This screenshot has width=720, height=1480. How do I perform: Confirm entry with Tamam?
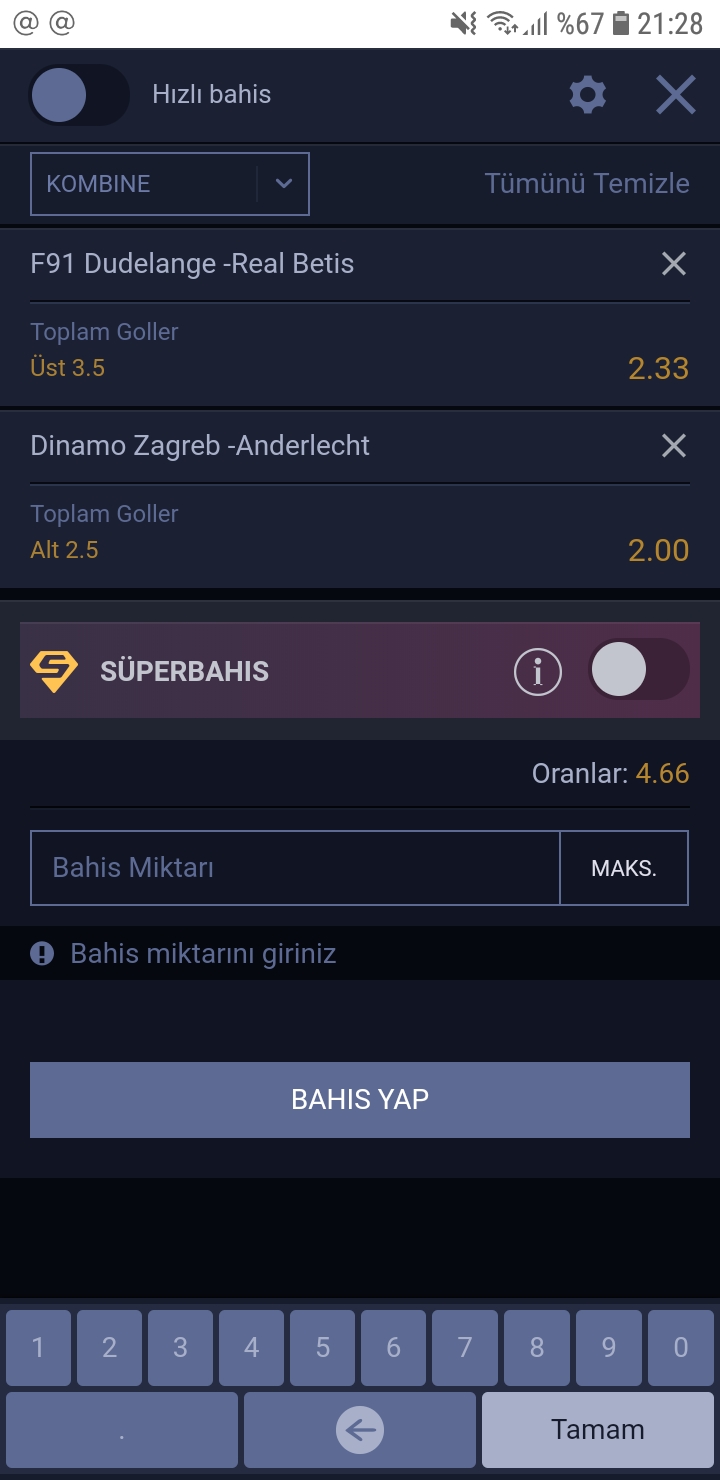[x=597, y=1431]
